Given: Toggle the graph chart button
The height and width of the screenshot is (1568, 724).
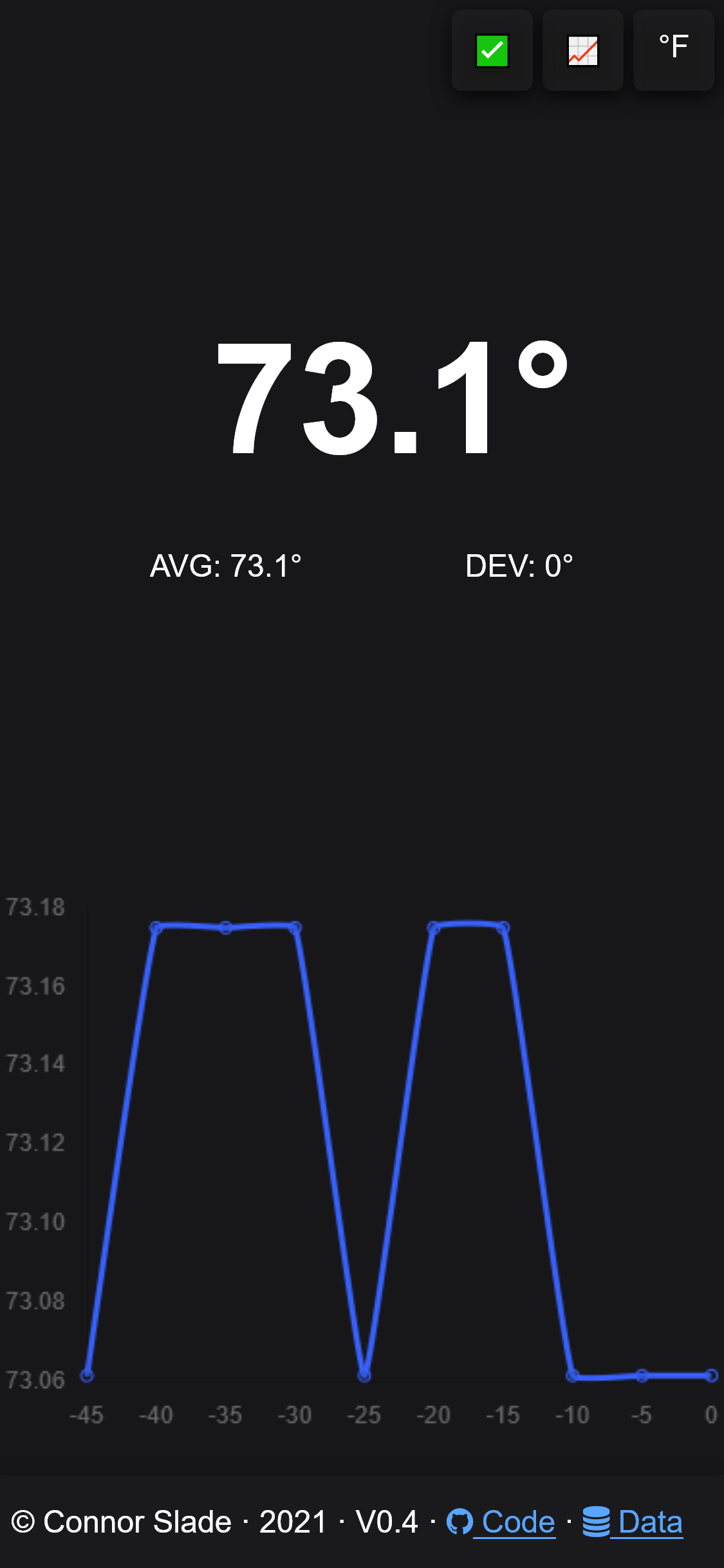Looking at the screenshot, I should pyautogui.click(x=582, y=50).
